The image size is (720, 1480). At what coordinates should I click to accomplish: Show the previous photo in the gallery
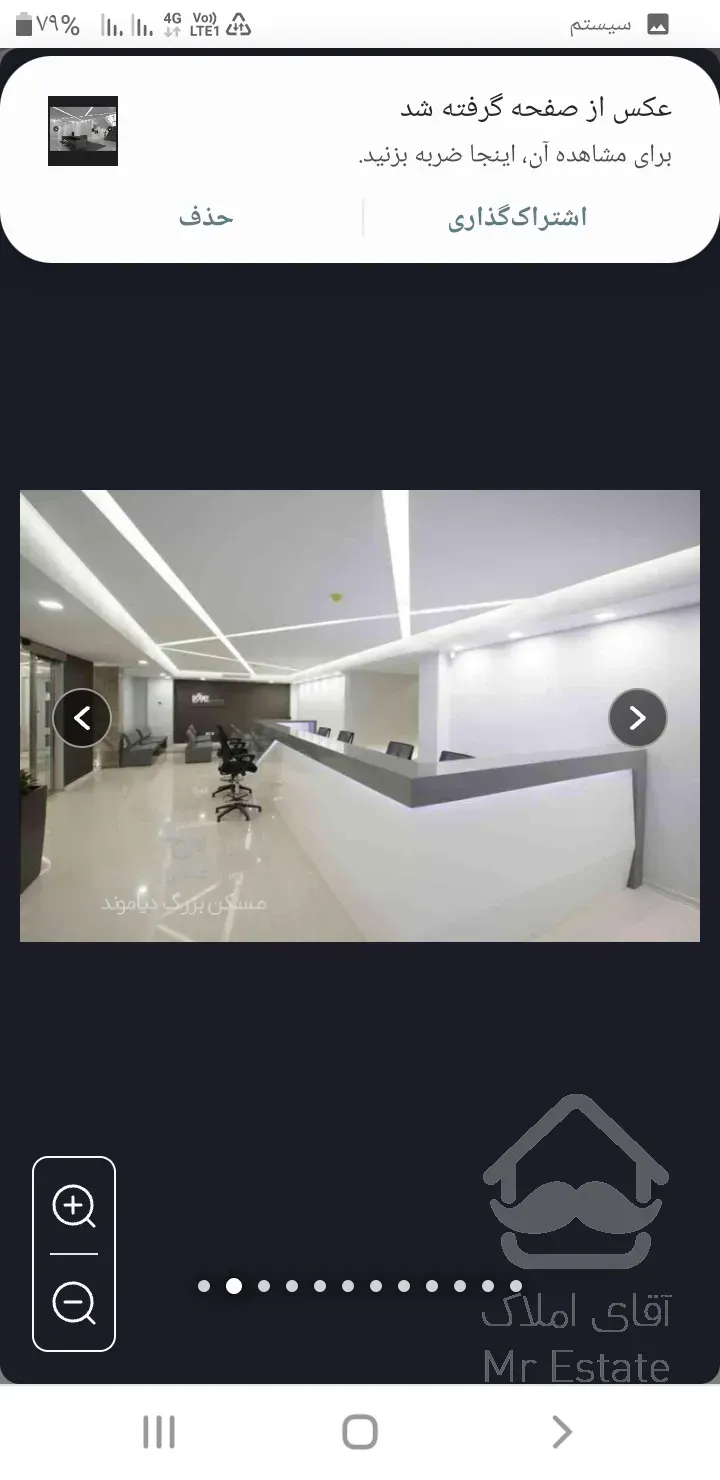[x=82, y=718]
